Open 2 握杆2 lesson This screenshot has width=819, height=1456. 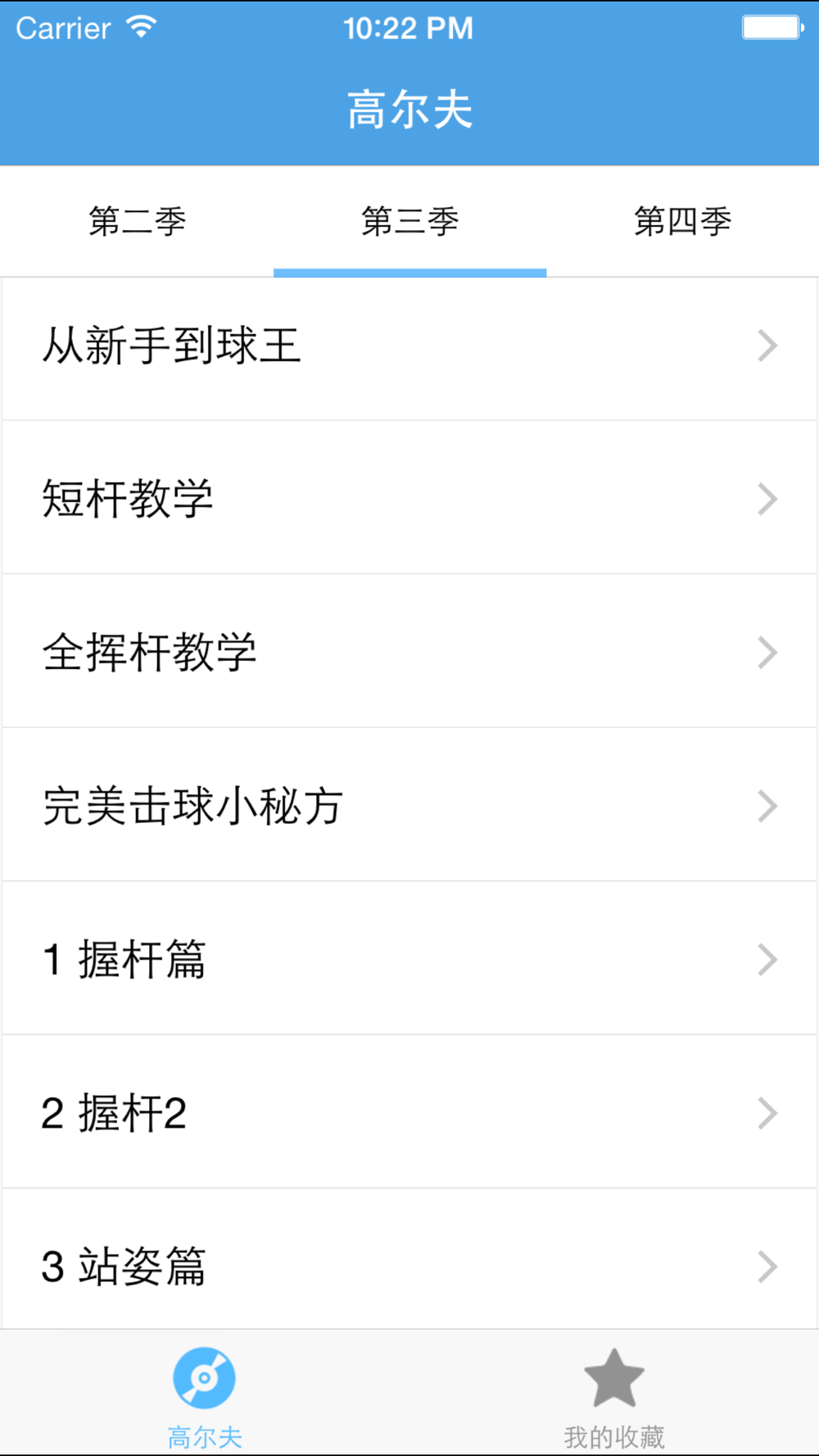pos(409,1112)
